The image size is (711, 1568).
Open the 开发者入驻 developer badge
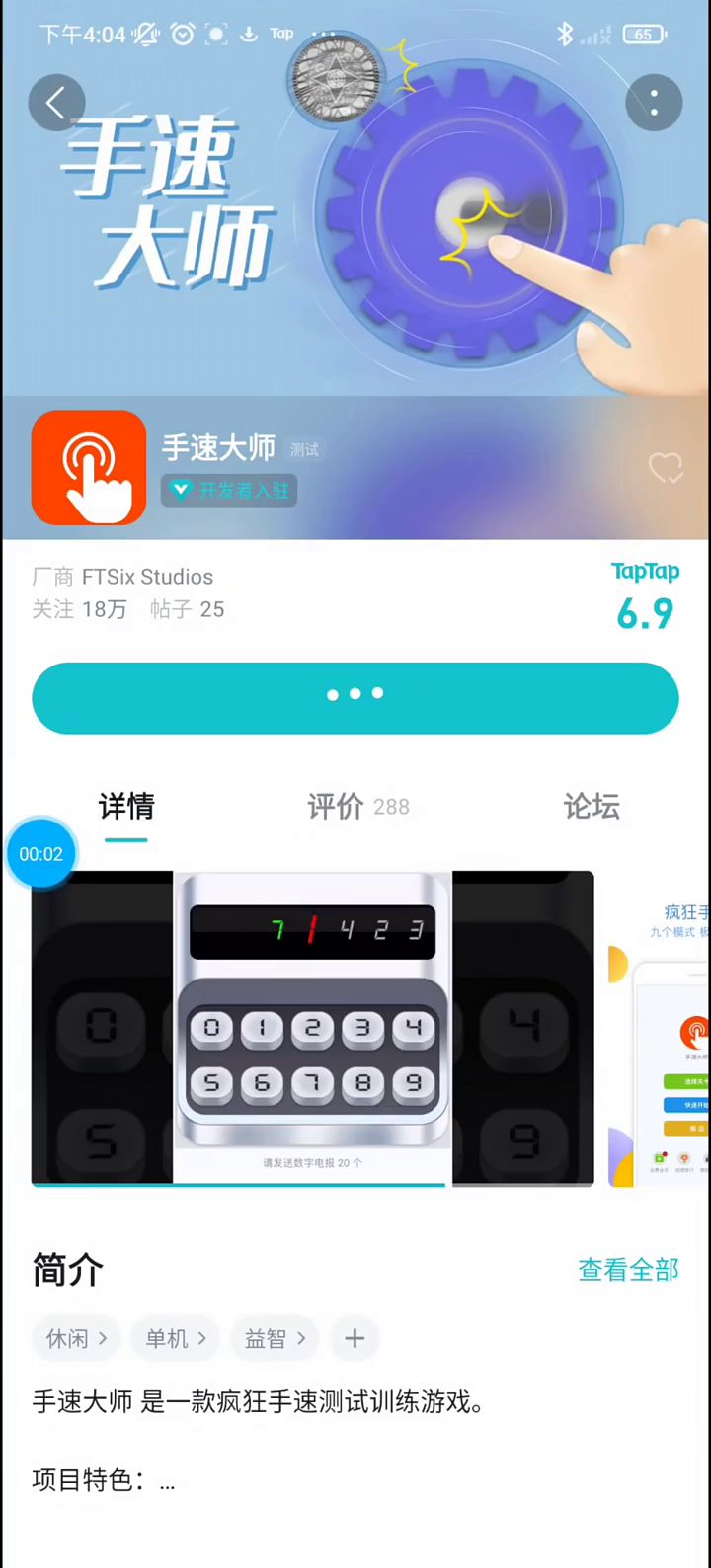(x=229, y=490)
